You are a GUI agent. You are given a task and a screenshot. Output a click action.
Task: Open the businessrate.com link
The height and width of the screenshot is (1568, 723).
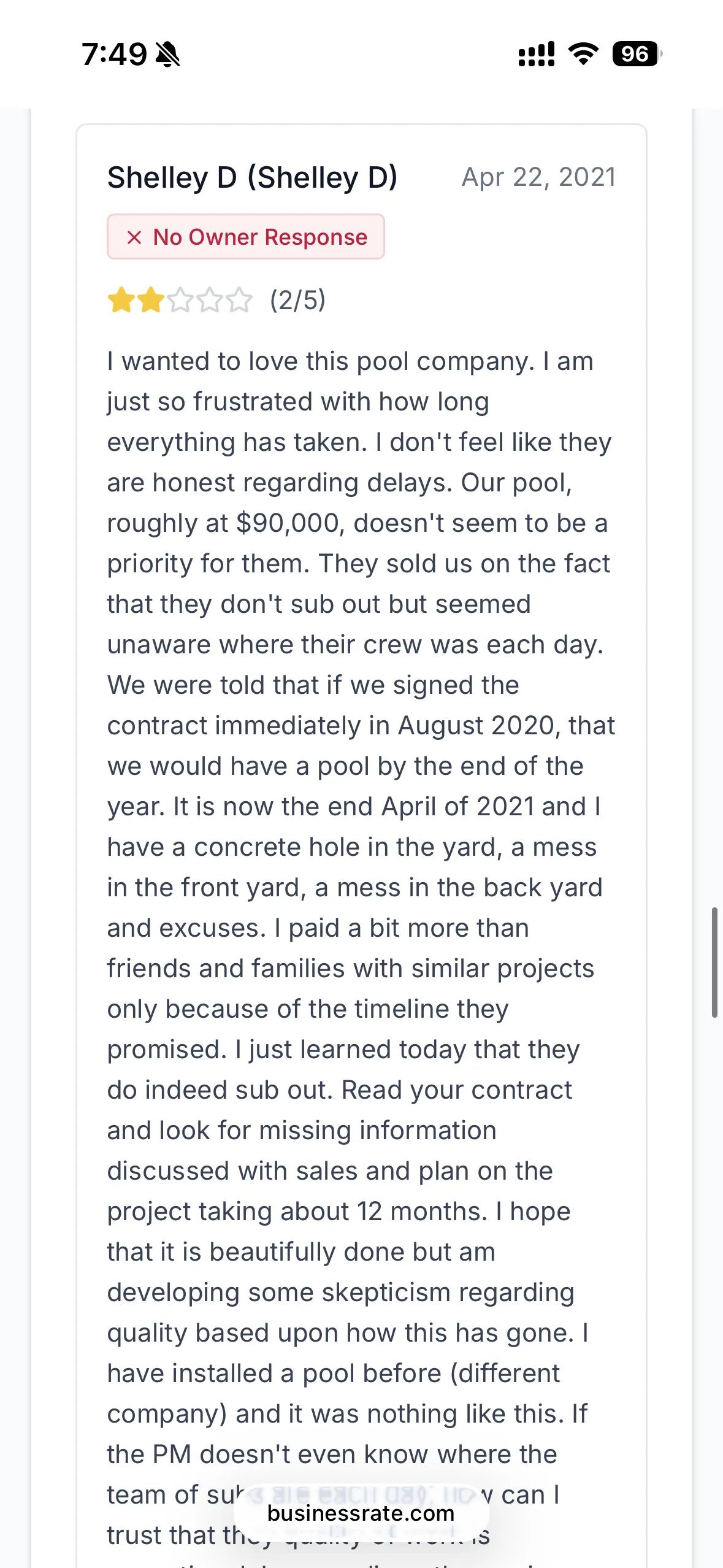point(359,1513)
